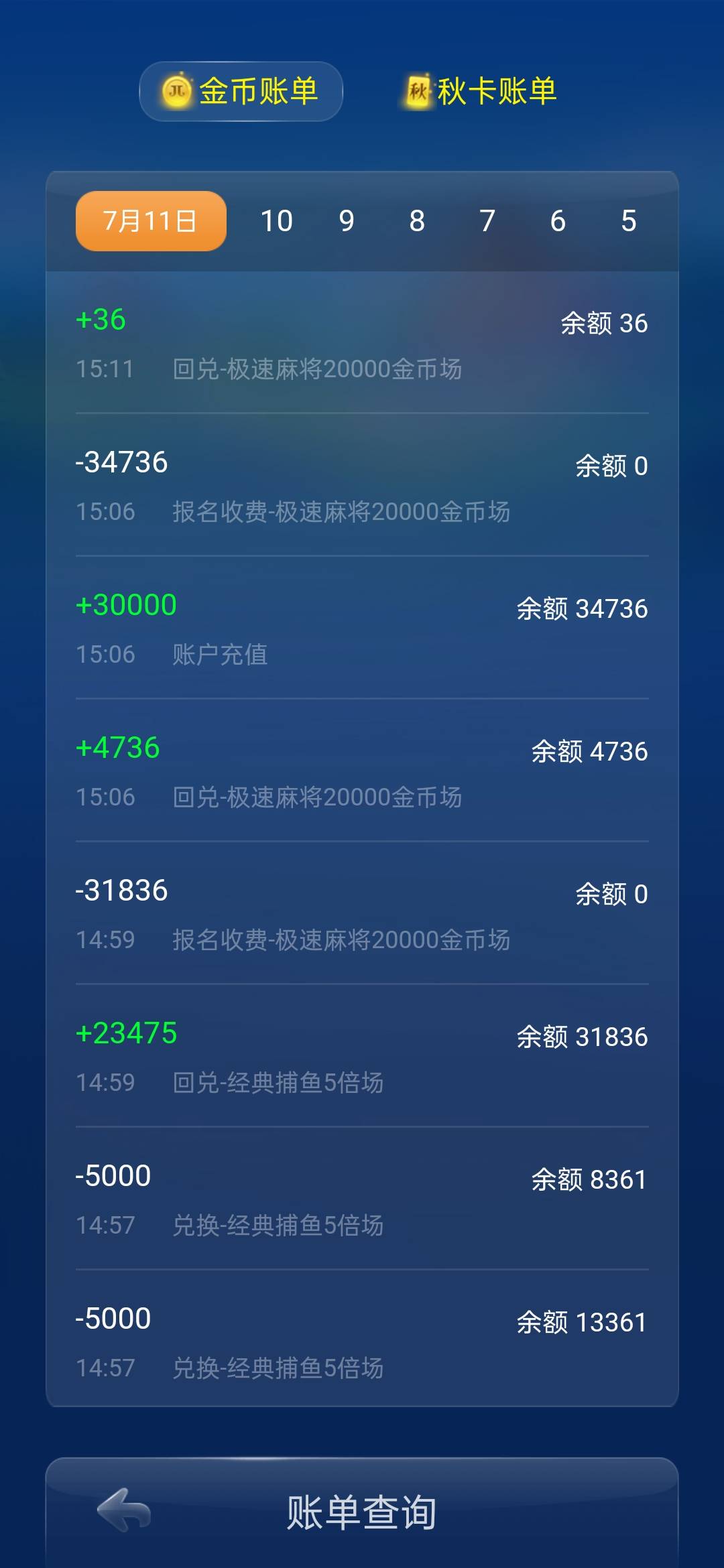The width and height of the screenshot is (724, 1568).
Task: Click the gold coin icon beside 金币账单
Action: [177, 92]
